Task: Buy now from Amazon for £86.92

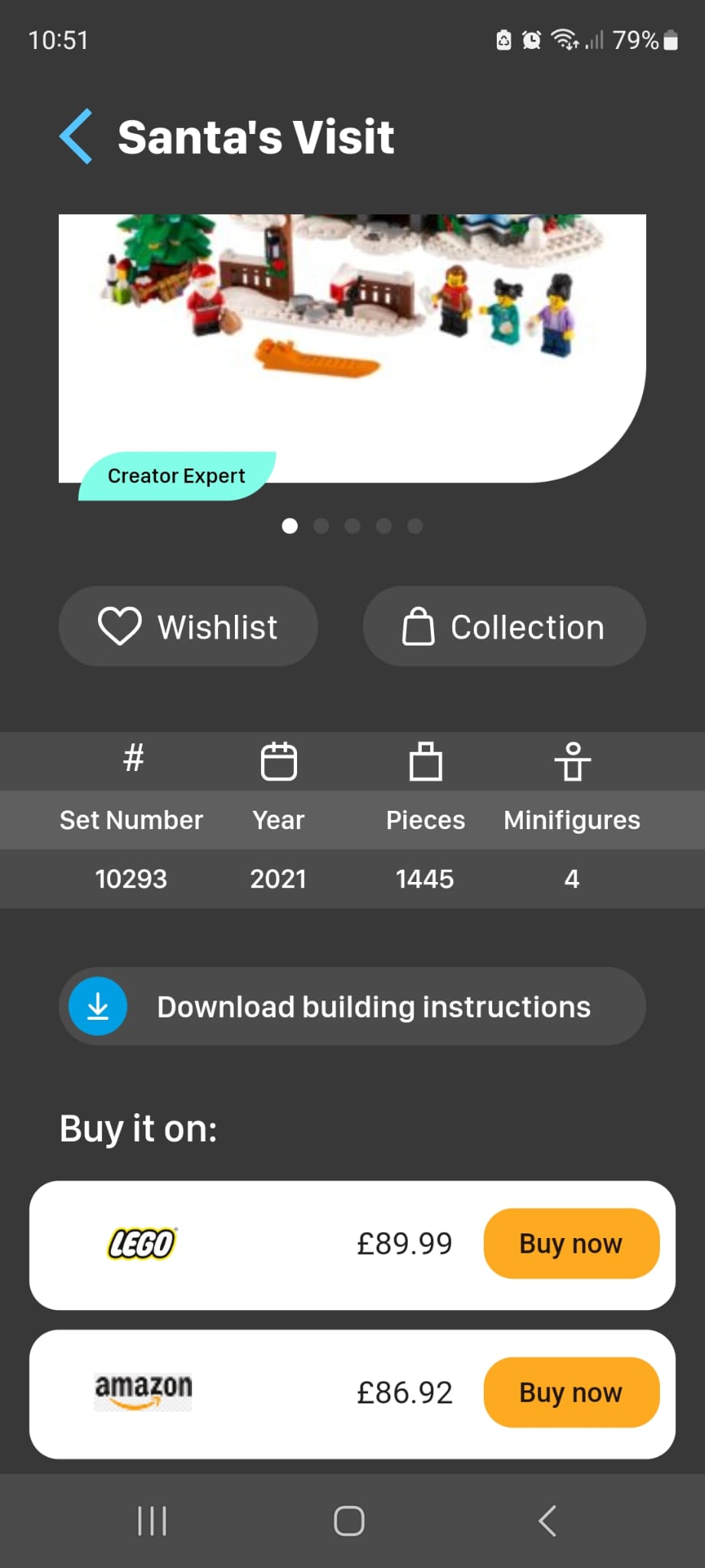Action: coord(571,1392)
